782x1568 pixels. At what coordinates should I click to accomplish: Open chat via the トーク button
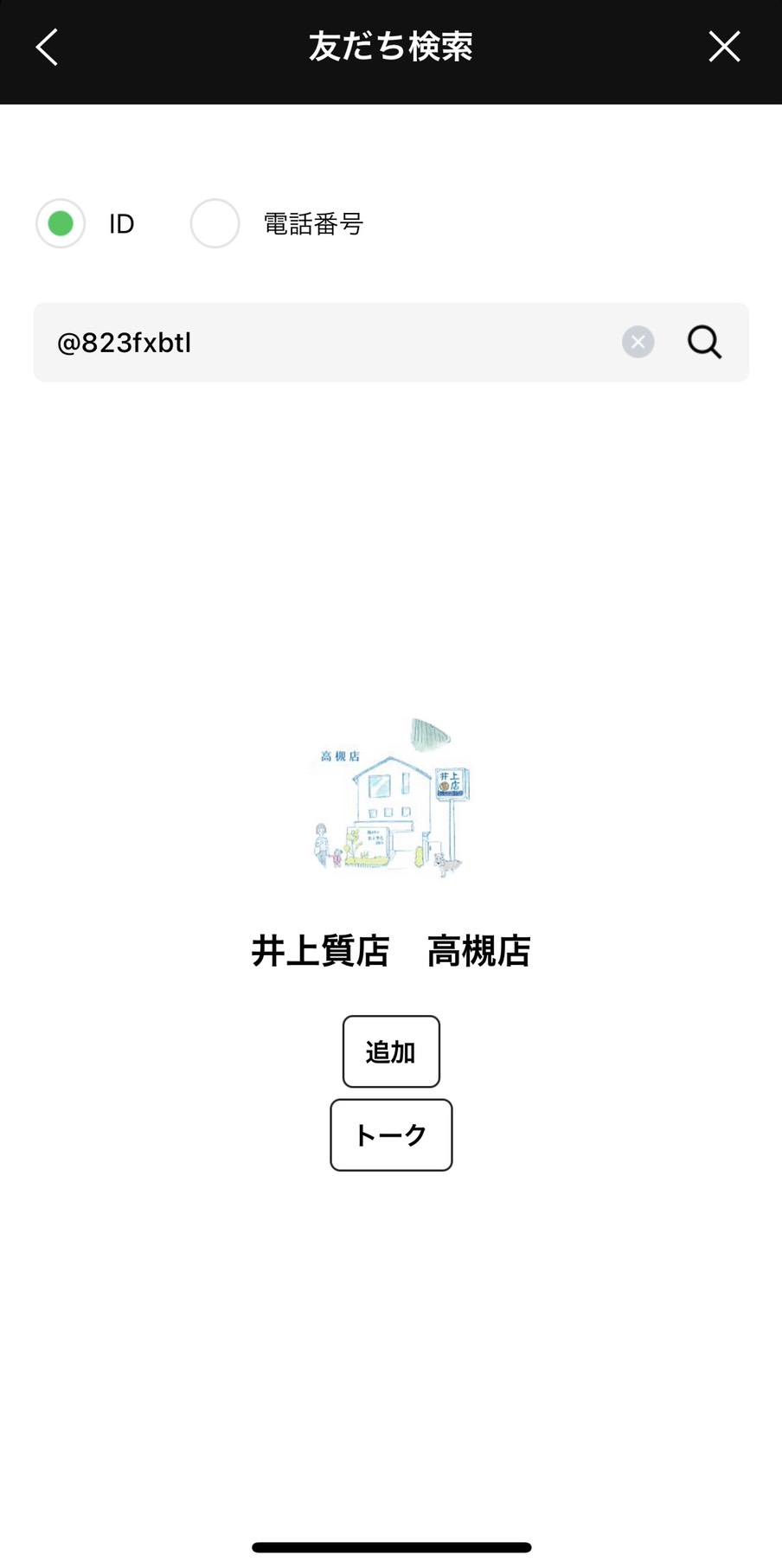(391, 1134)
